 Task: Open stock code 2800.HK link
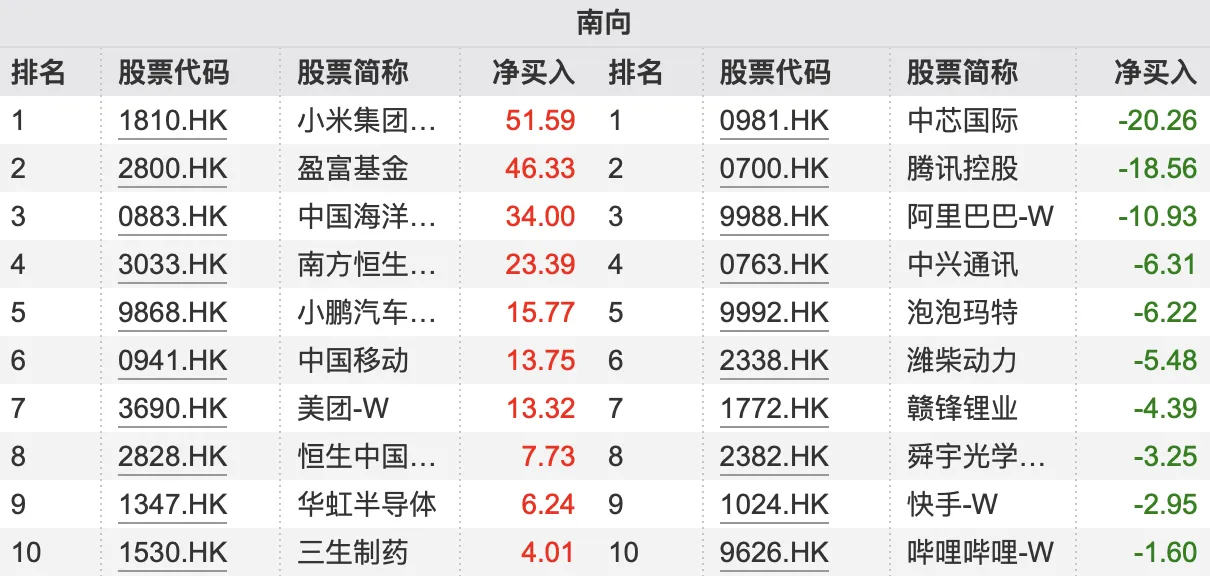pyautogui.click(x=173, y=168)
